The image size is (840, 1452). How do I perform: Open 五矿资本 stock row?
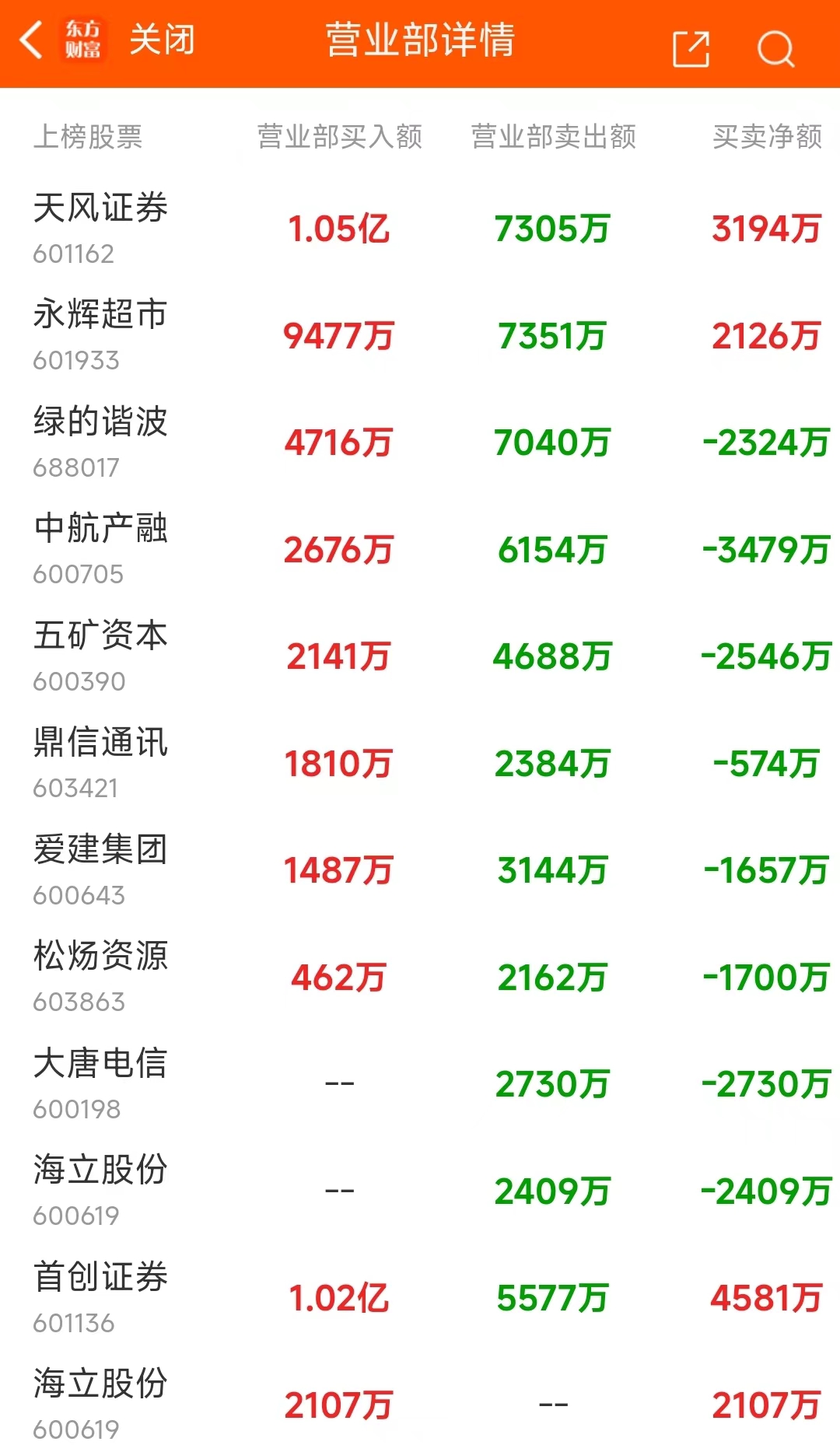(x=420, y=656)
